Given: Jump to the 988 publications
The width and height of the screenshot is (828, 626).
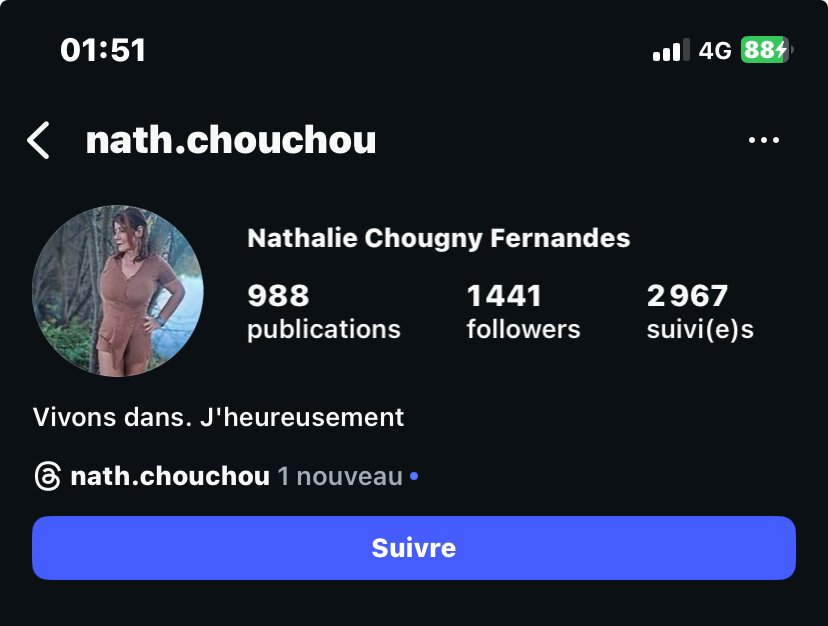Looking at the screenshot, I should pyautogui.click(x=323, y=312).
